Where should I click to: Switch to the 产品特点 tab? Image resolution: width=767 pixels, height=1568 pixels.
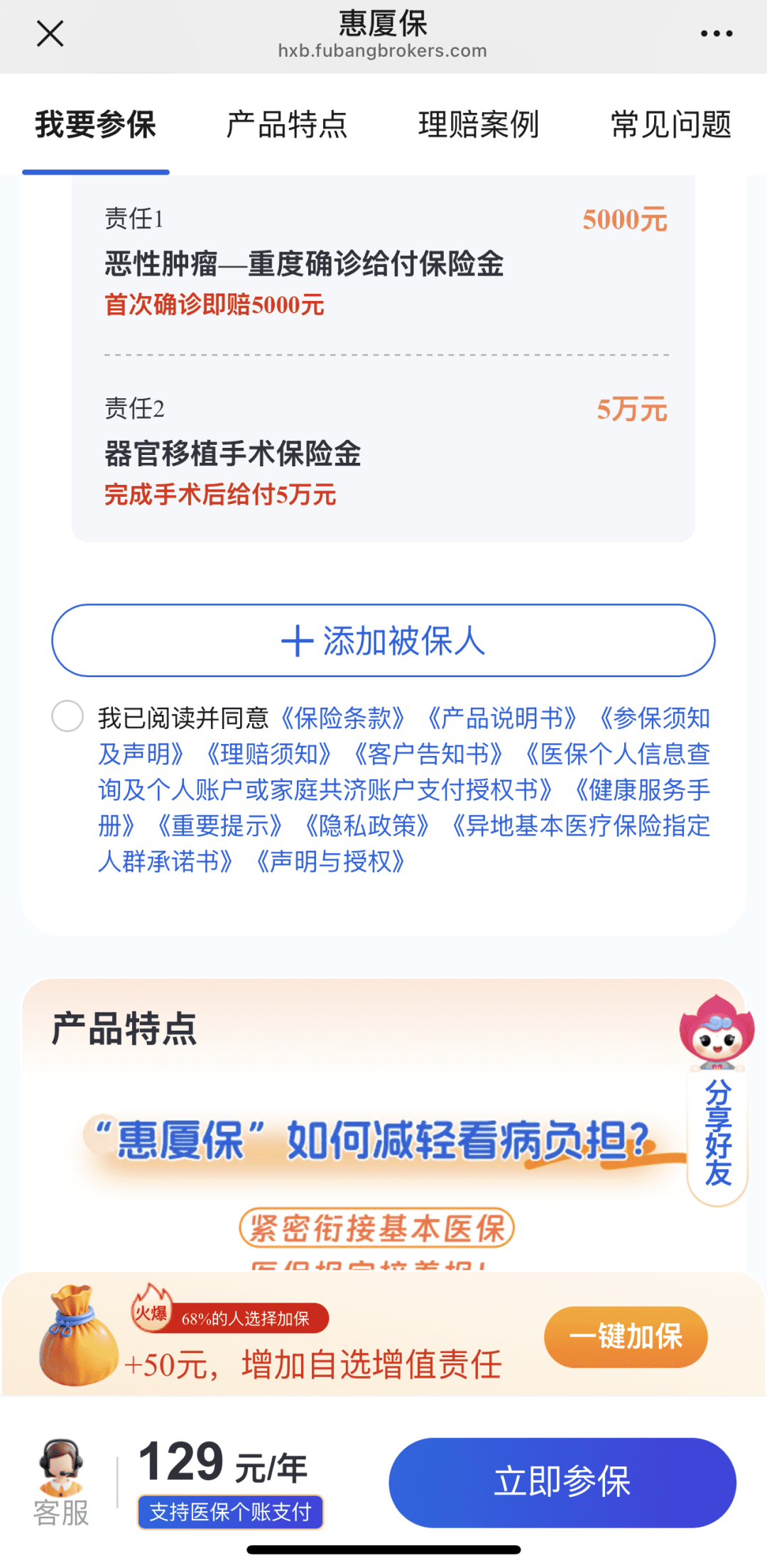point(287,125)
